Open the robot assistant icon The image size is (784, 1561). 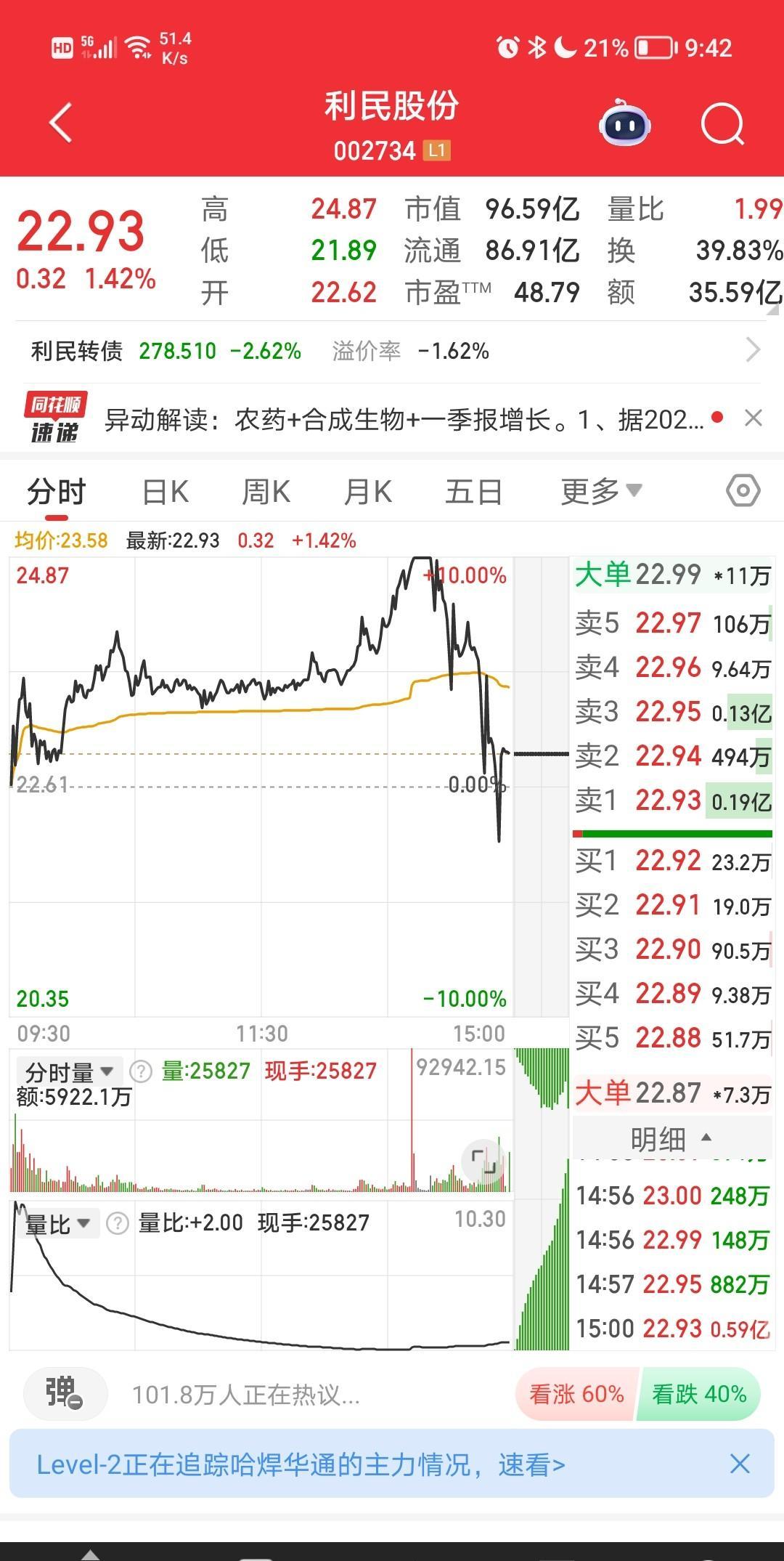(624, 125)
